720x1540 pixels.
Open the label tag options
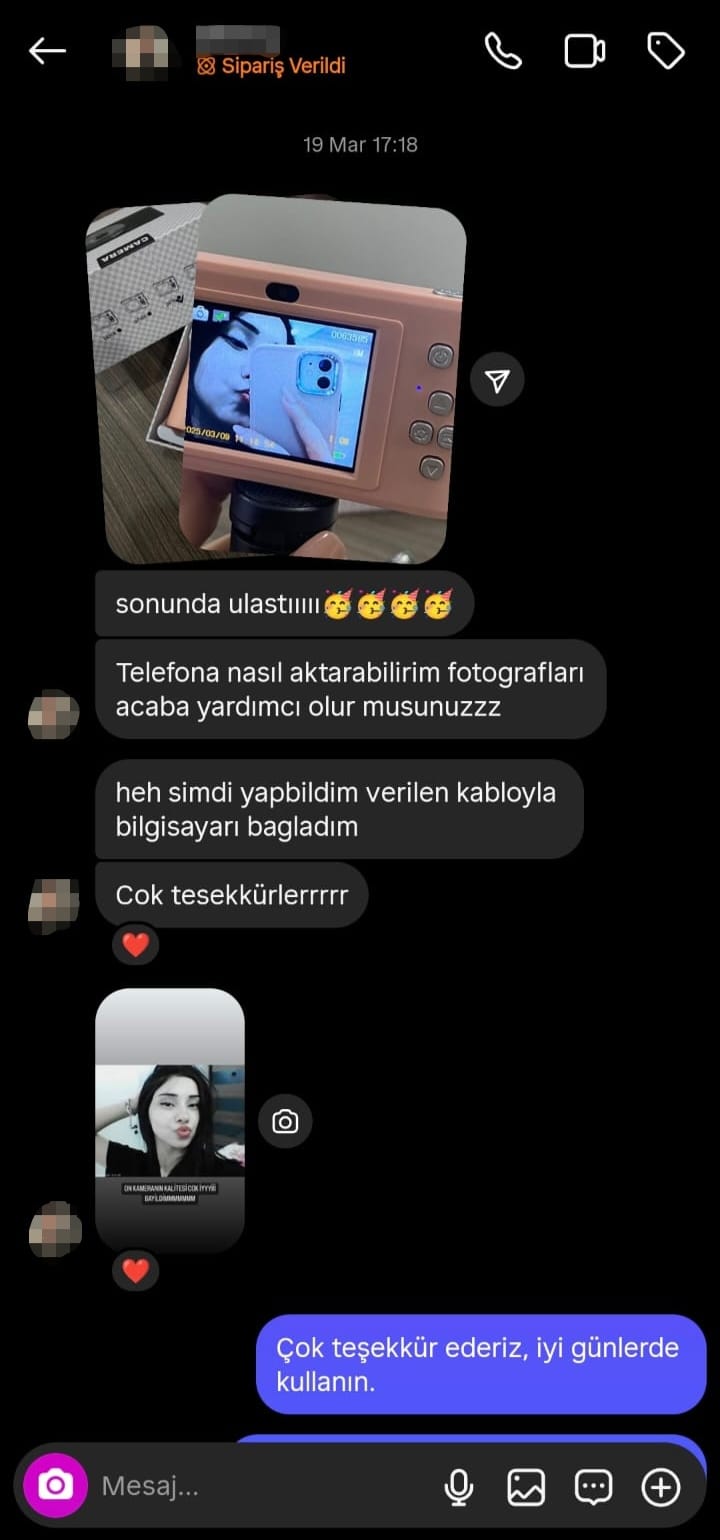point(665,51)
